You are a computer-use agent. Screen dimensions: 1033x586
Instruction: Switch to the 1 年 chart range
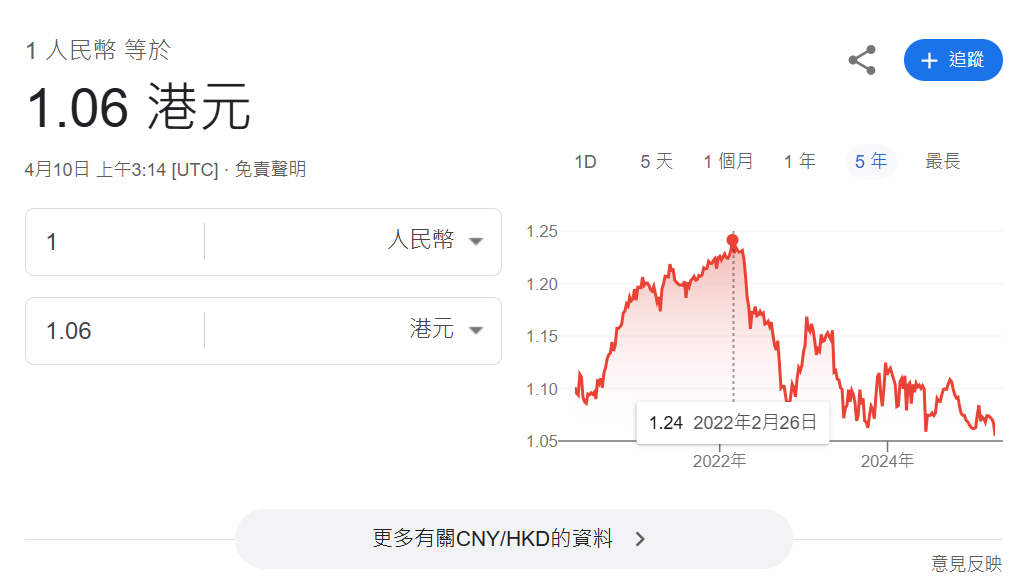coord(799,161)
